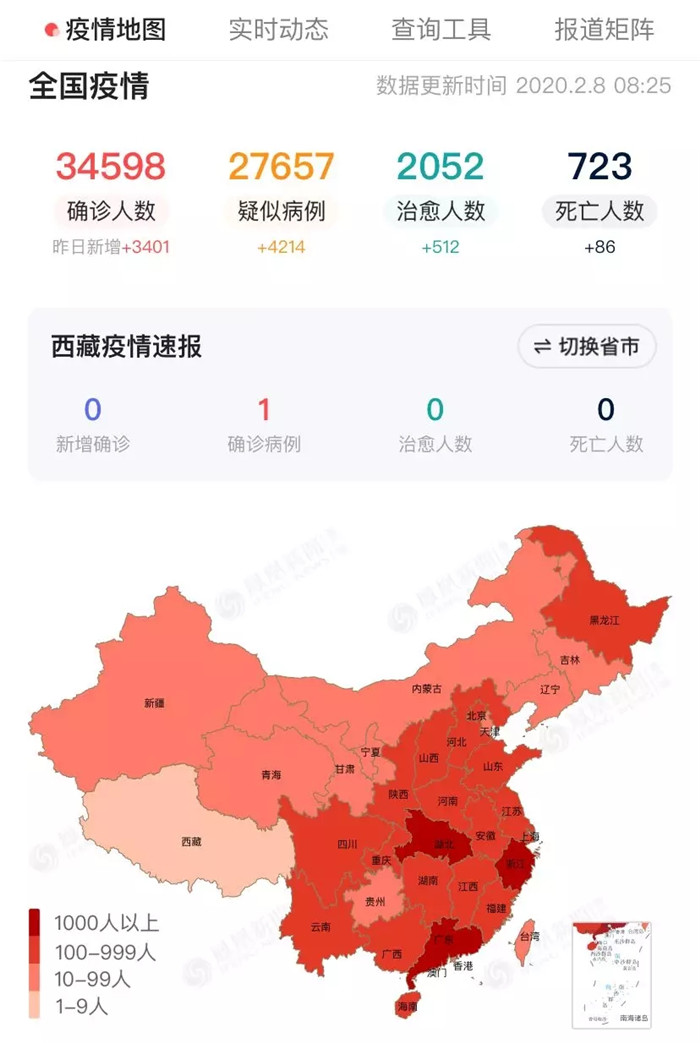Open the 查询工具 tab
700x1043 pixels.
(x=441, y=29)
